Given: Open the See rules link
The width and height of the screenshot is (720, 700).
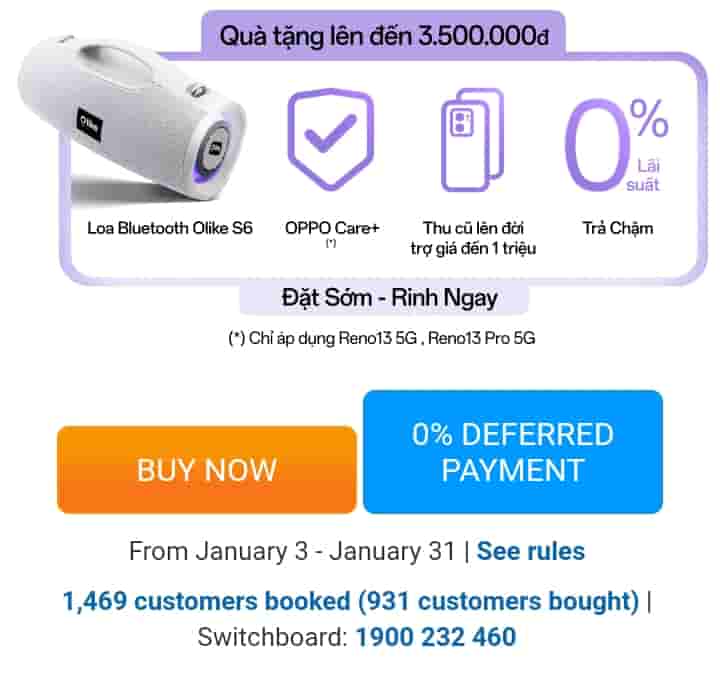Looking at the screenshot, I should (530, 551).
